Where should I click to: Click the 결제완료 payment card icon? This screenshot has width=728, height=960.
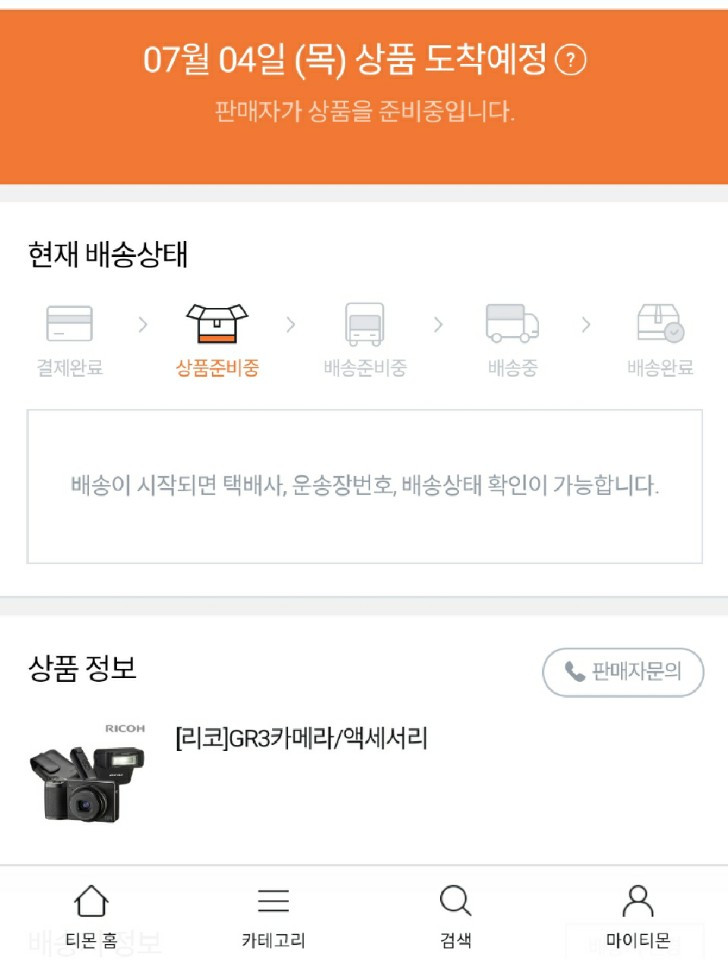pyautogui.click(x=69, y=322)
